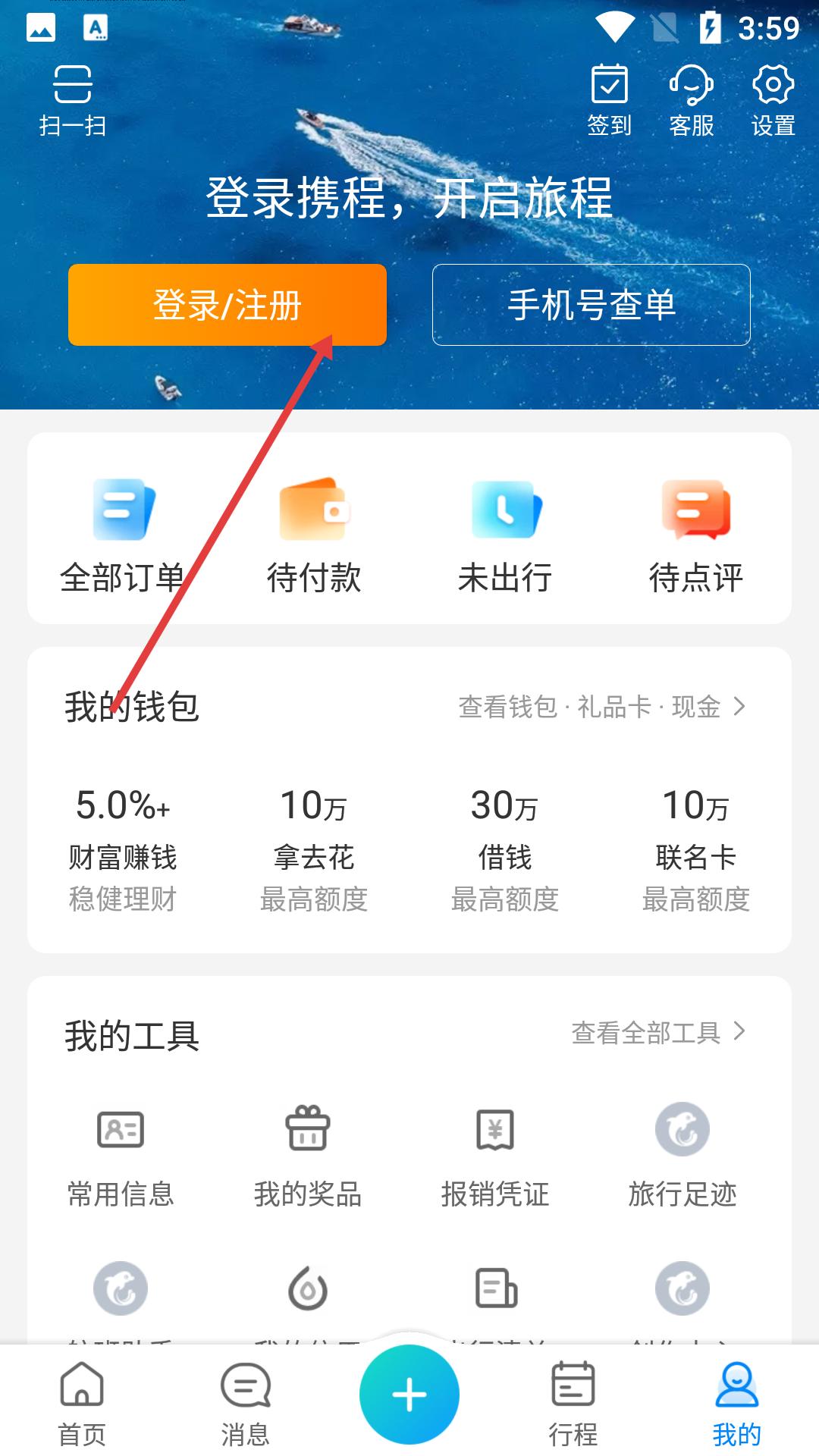Image resolution: width=819 pixels, height=1456 pixels.
Task: Open 财富赚钱 稳健理财
Action: (x=123, y=849)
